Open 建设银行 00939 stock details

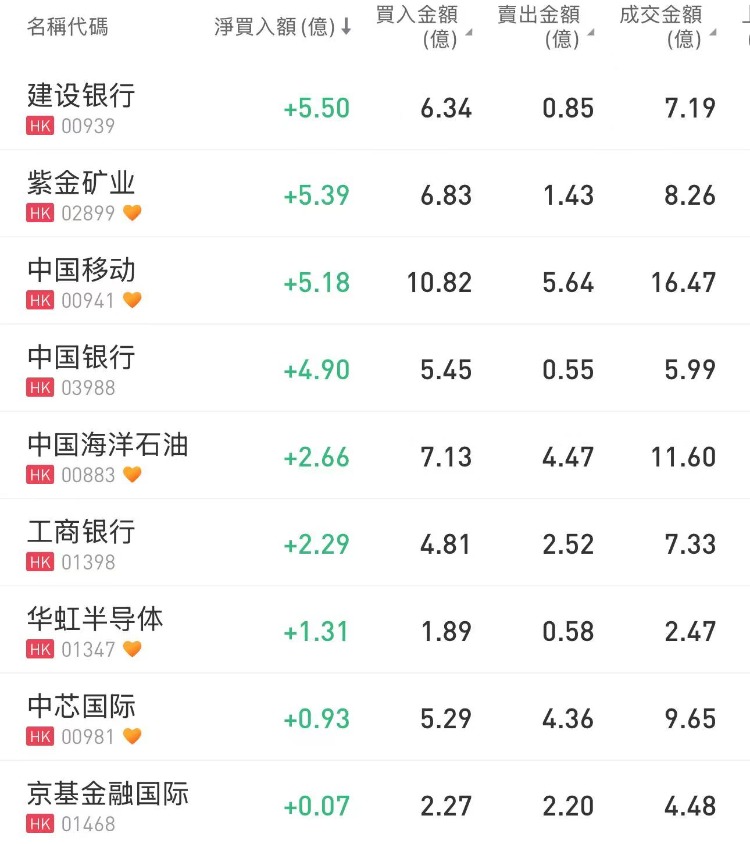pyautogui.click(x=82, y=107)
